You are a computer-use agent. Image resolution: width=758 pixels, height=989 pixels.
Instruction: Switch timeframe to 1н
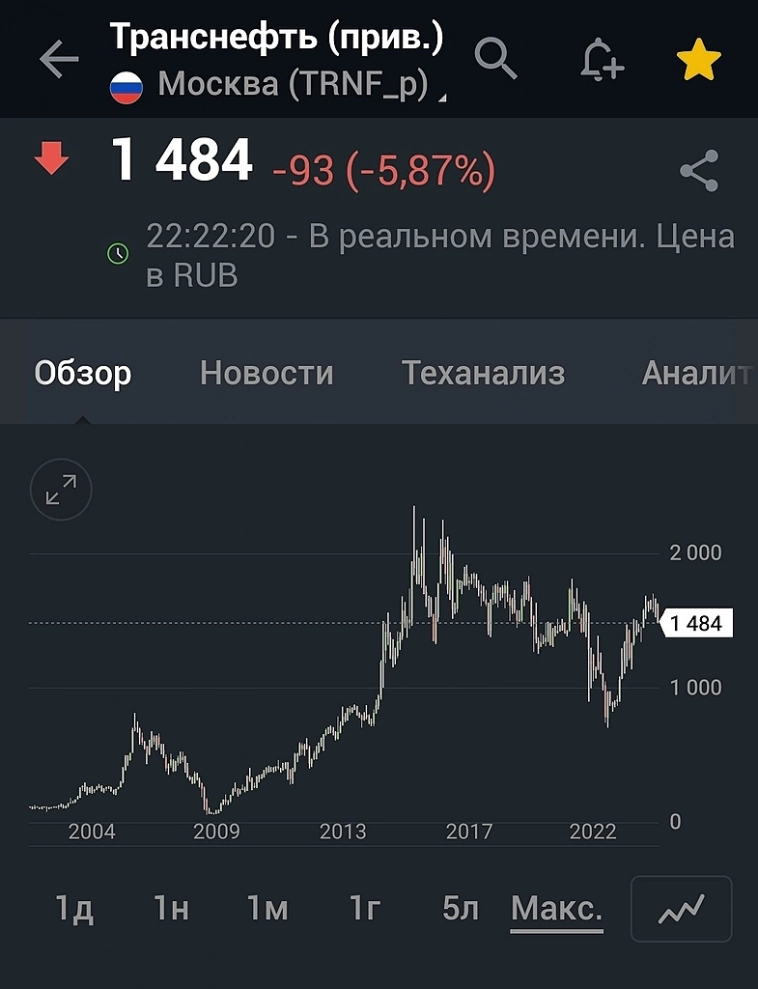[x=170, y=908]
